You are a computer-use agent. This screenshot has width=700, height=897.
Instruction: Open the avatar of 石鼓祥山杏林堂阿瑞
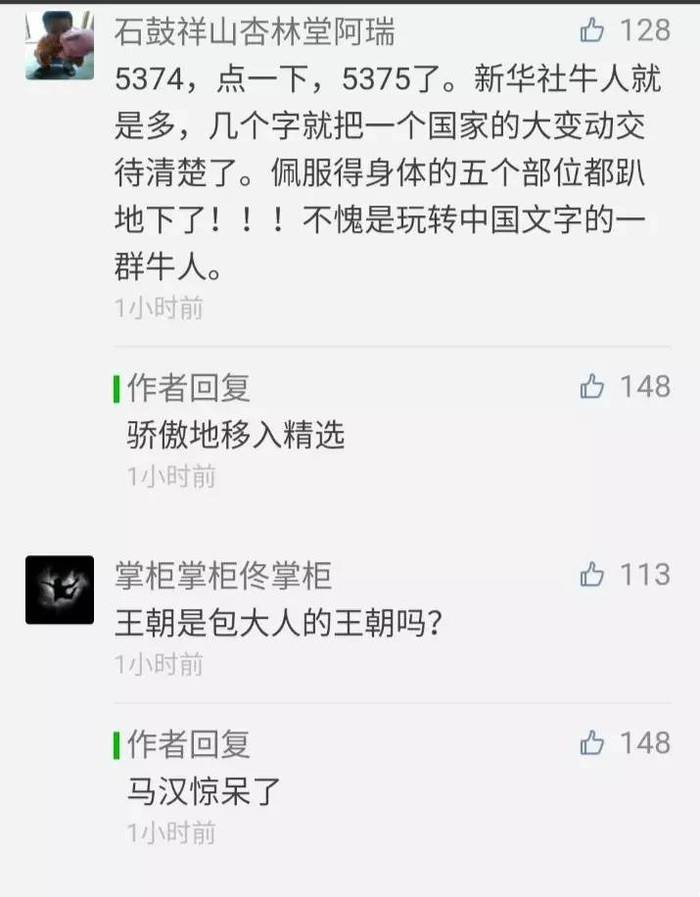[59, 45]
